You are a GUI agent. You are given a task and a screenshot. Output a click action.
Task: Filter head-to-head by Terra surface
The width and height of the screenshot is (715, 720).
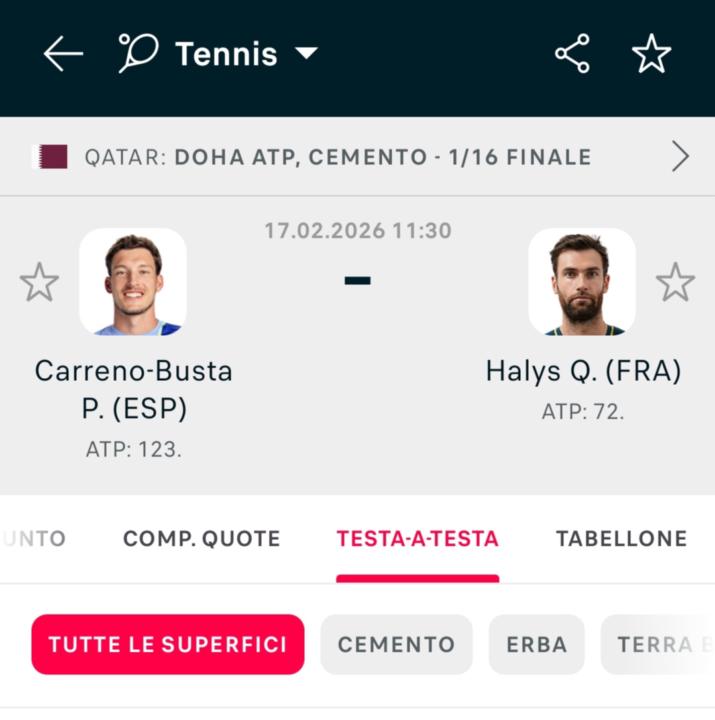click(x=657, y=645)
